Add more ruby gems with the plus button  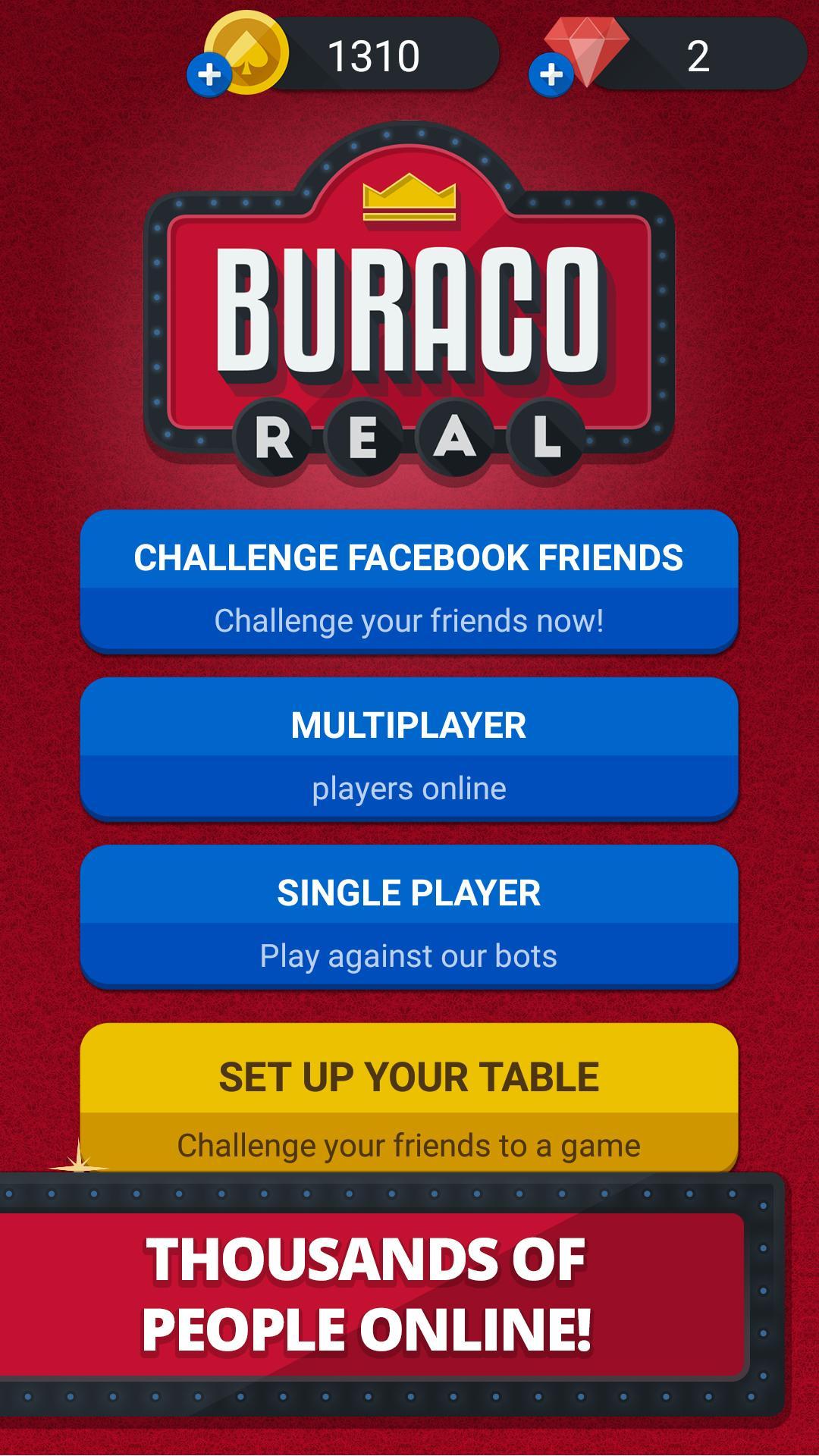(x=551, y=74)
